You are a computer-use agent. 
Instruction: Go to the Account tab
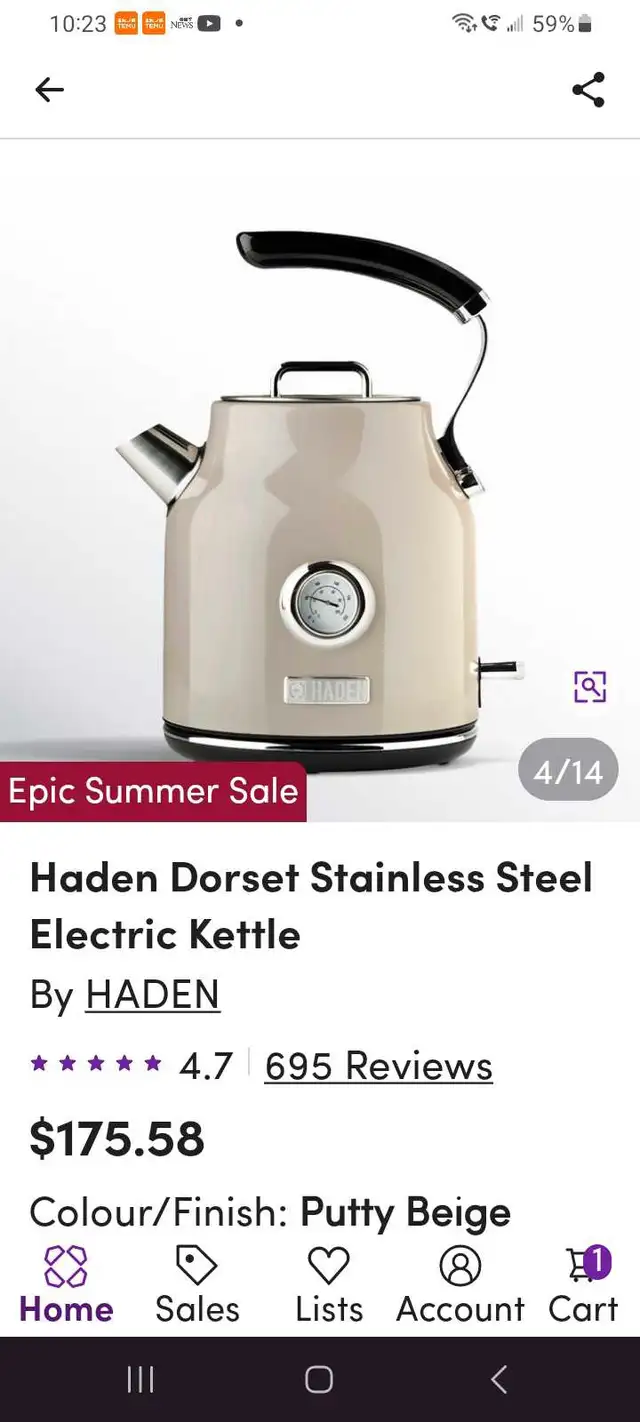(x=460, y=1286)
